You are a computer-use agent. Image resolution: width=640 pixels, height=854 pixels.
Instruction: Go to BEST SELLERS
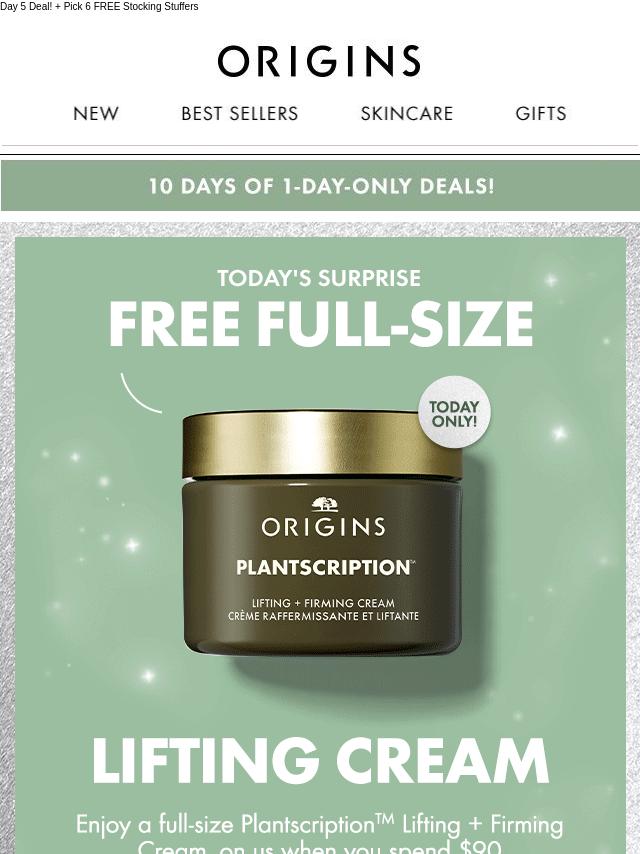point(240,114)
